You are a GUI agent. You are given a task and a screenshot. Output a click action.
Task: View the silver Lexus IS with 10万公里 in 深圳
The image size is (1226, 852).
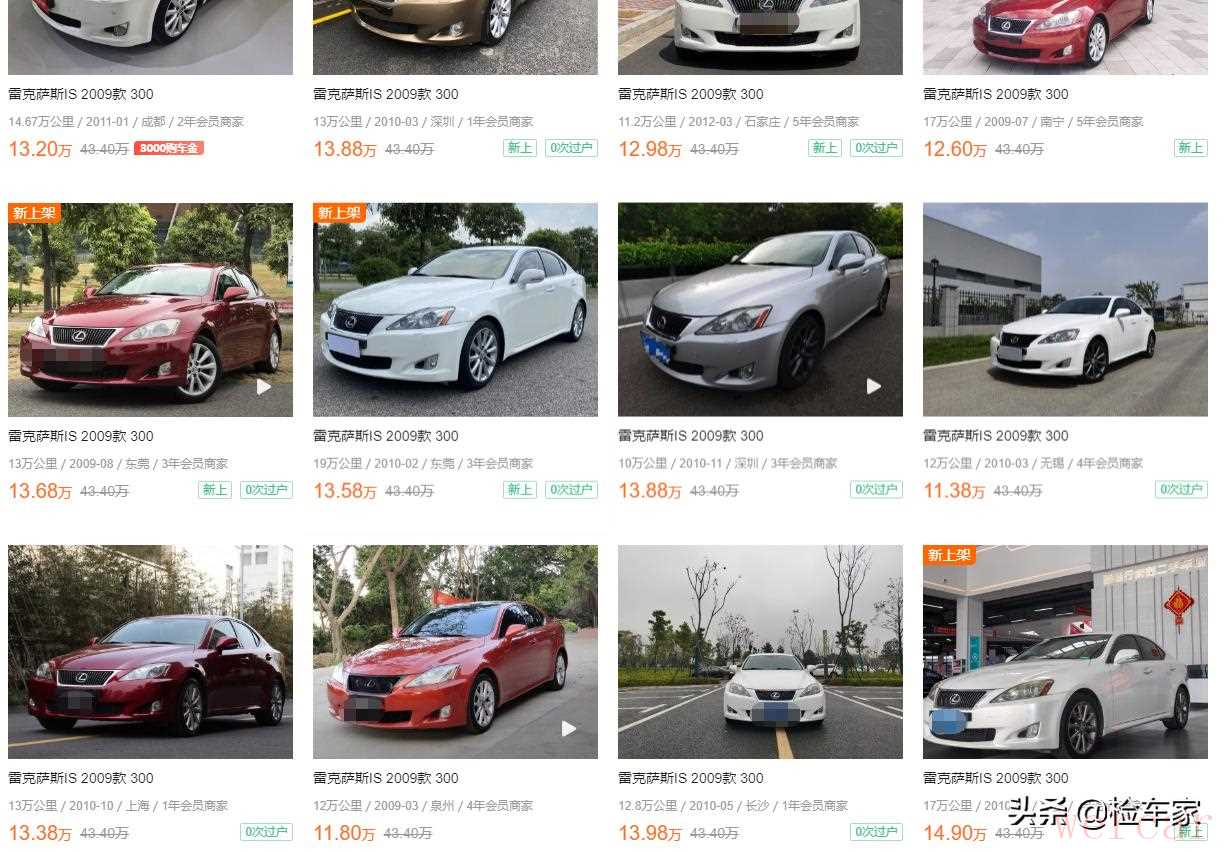coord(760,310)
